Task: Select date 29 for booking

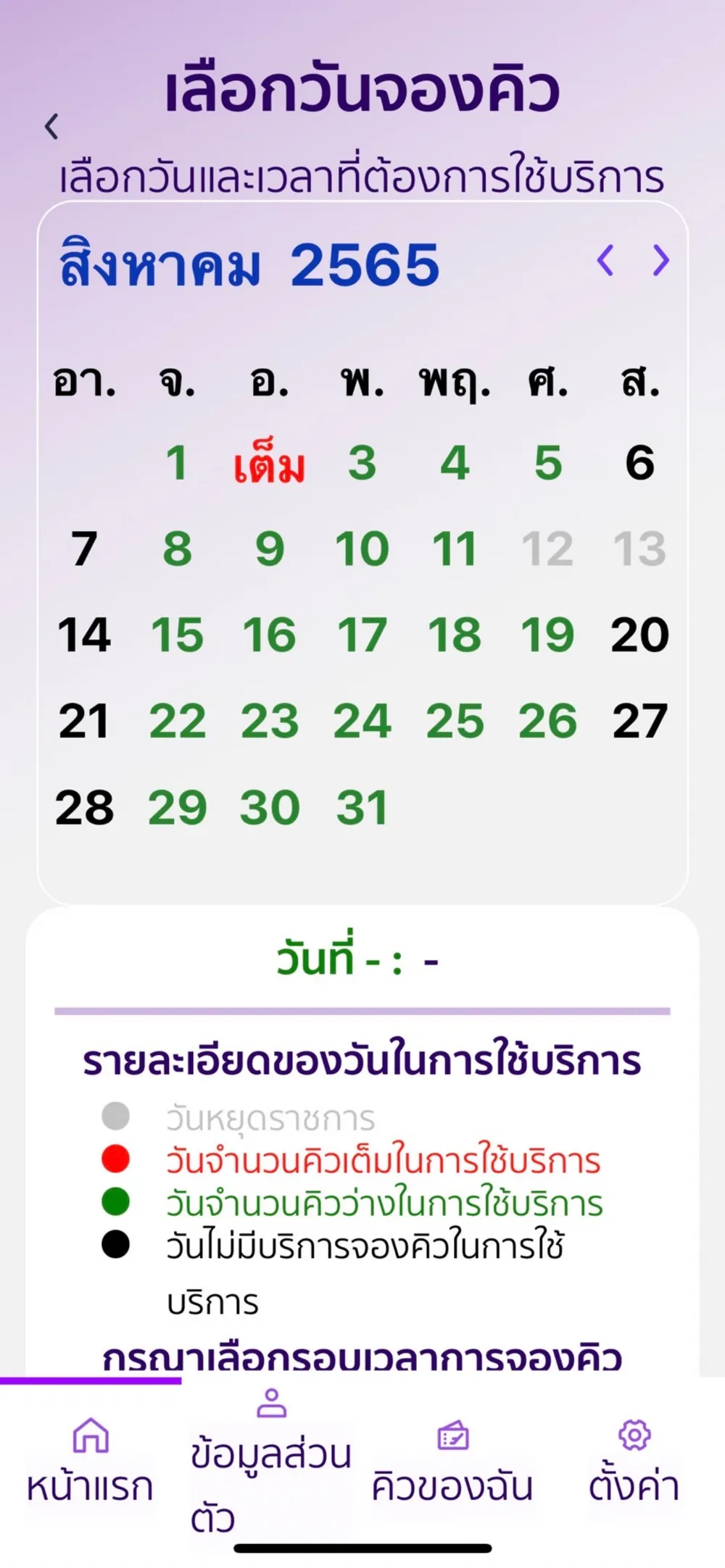Action: (177, 807)
